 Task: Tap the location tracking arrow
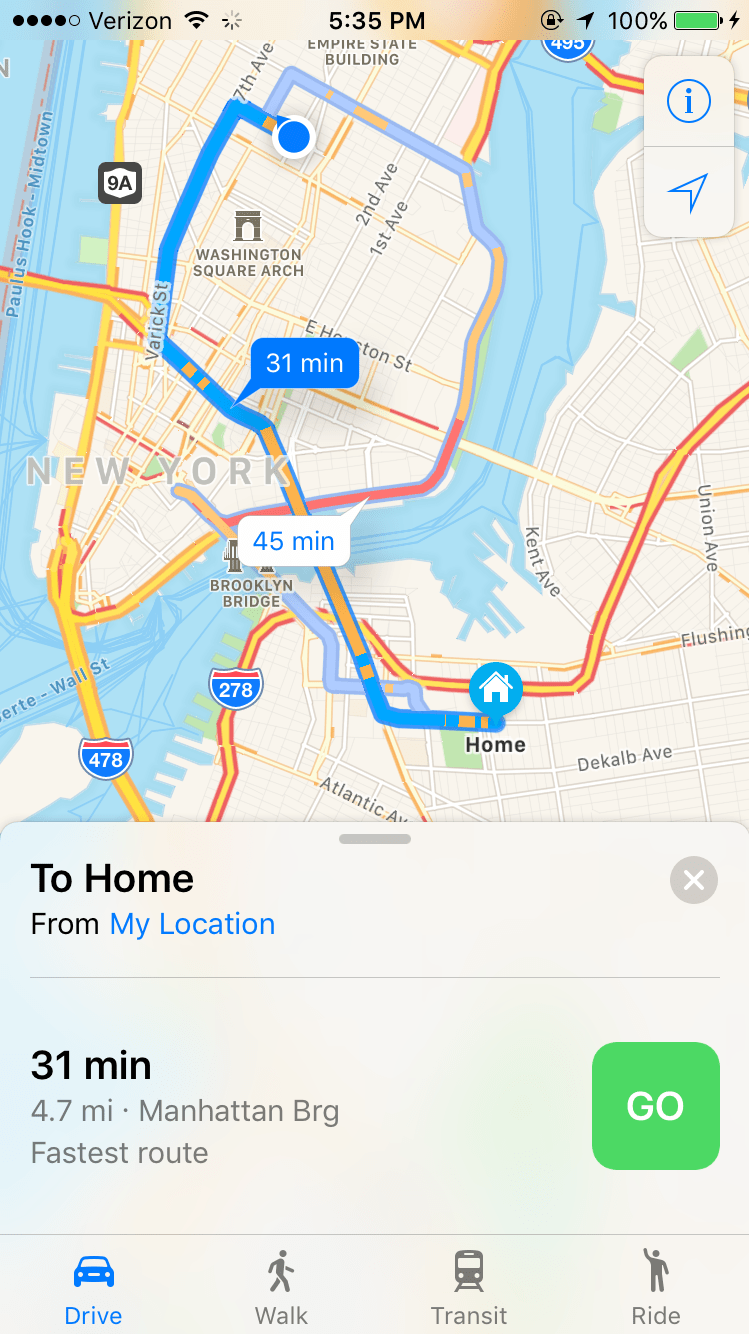tap(689, 192)
